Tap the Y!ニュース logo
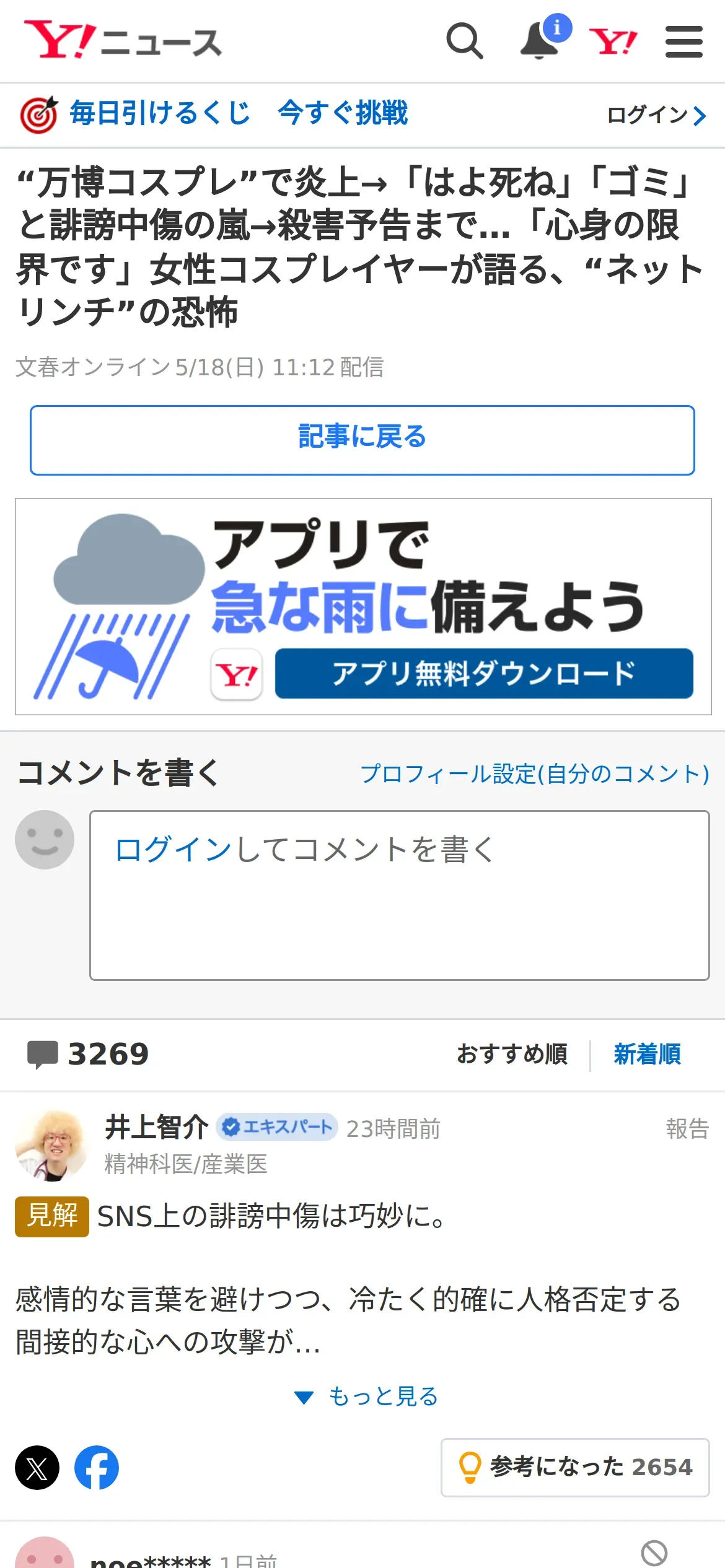 (123, 41)
